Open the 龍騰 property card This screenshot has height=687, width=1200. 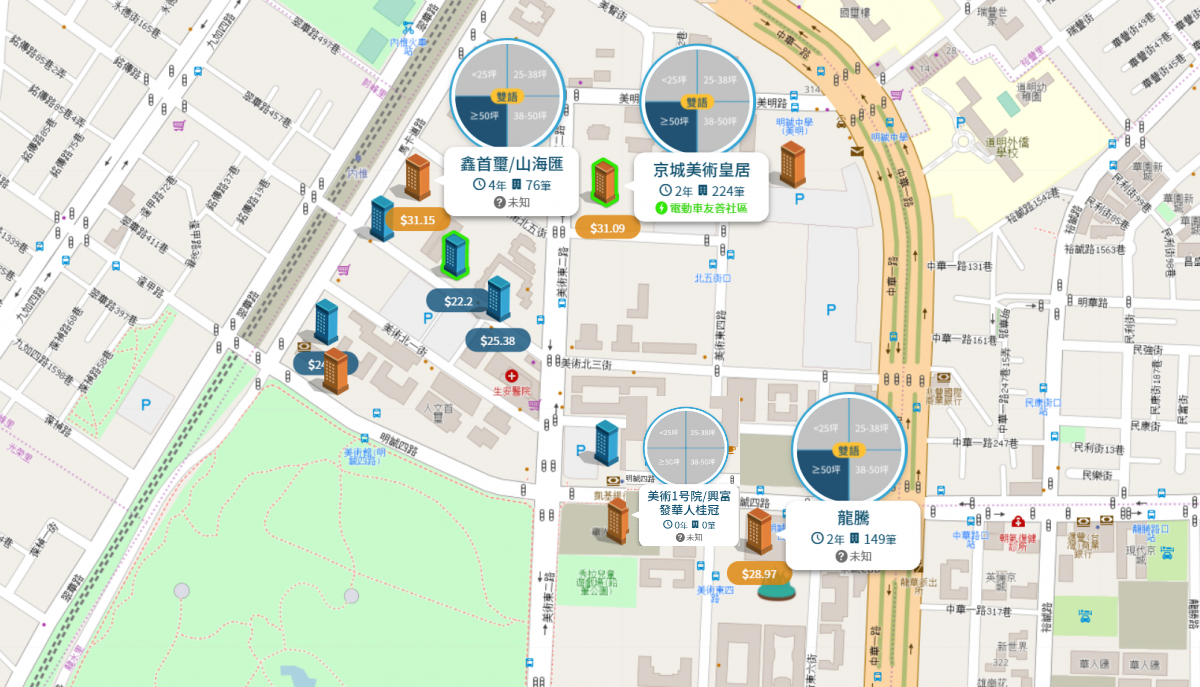[853, 534]
